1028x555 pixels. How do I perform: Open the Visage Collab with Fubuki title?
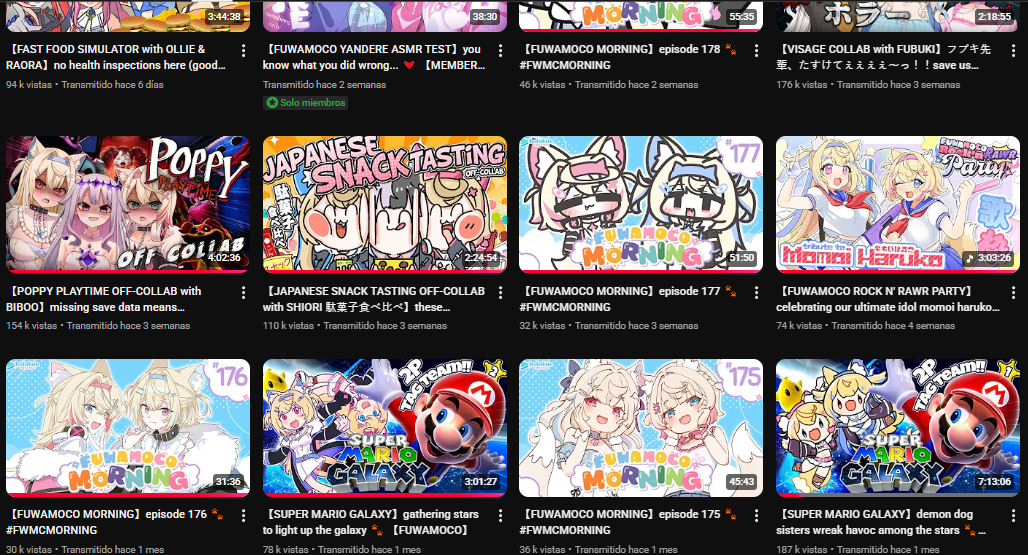(x=880, y=57)
